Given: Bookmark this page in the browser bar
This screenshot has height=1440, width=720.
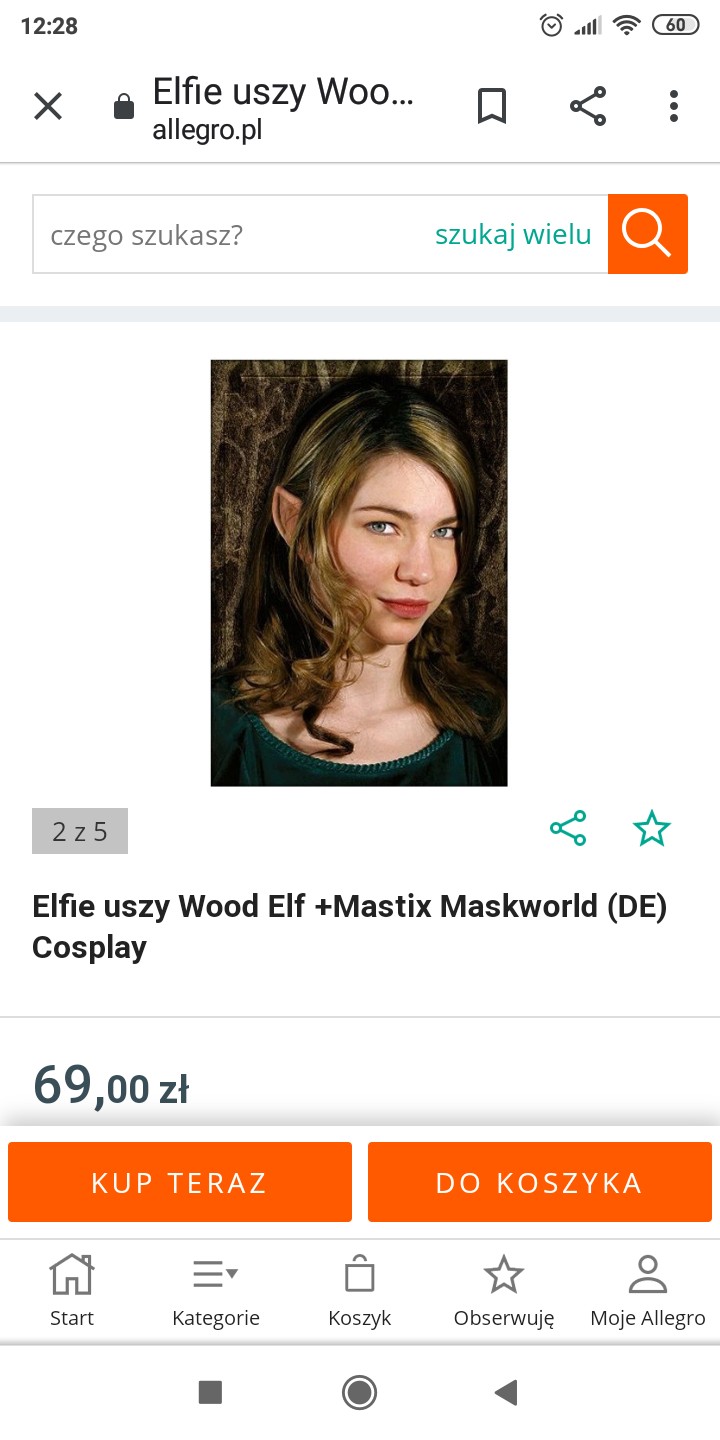Looking at the screenshot, I should (491, 106).
